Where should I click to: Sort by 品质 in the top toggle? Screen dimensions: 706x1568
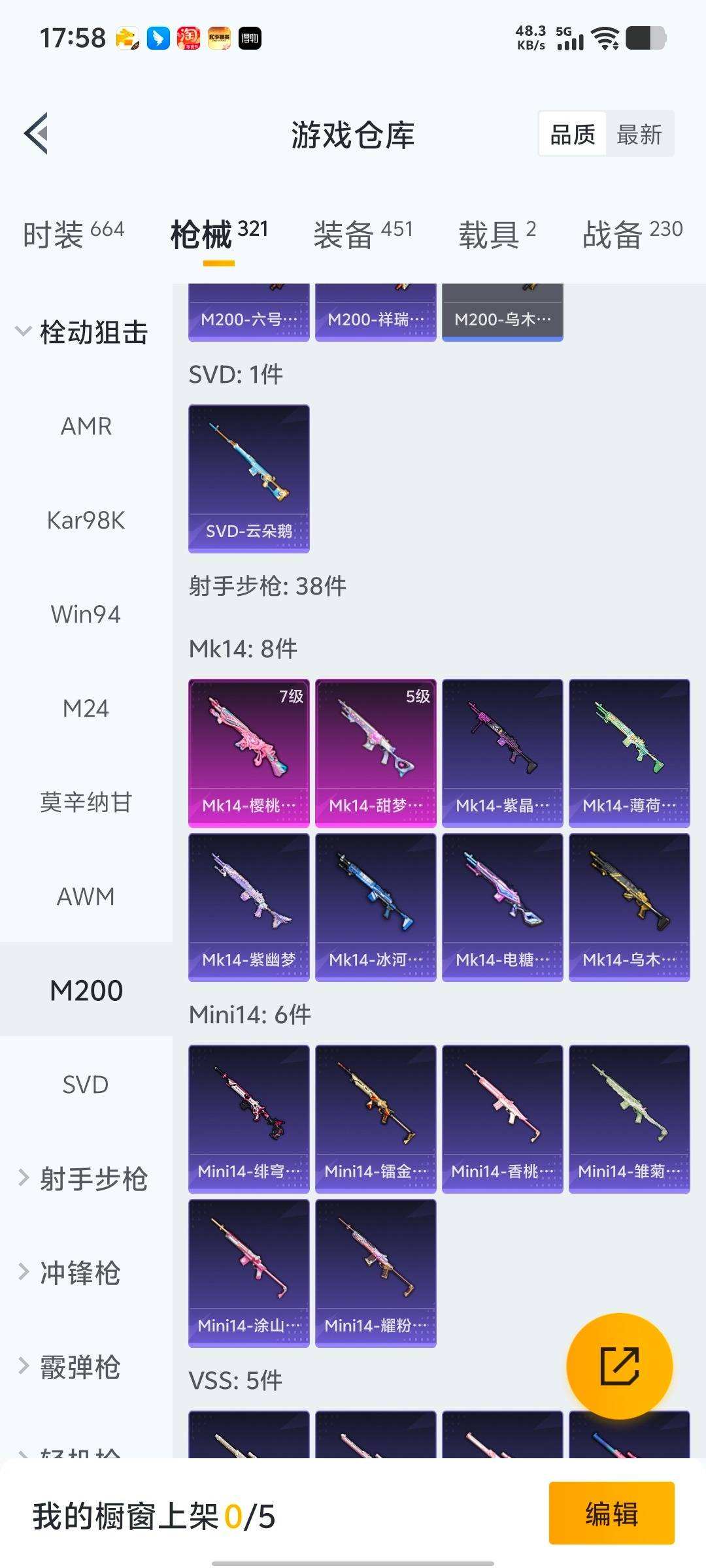coord(573,135)
